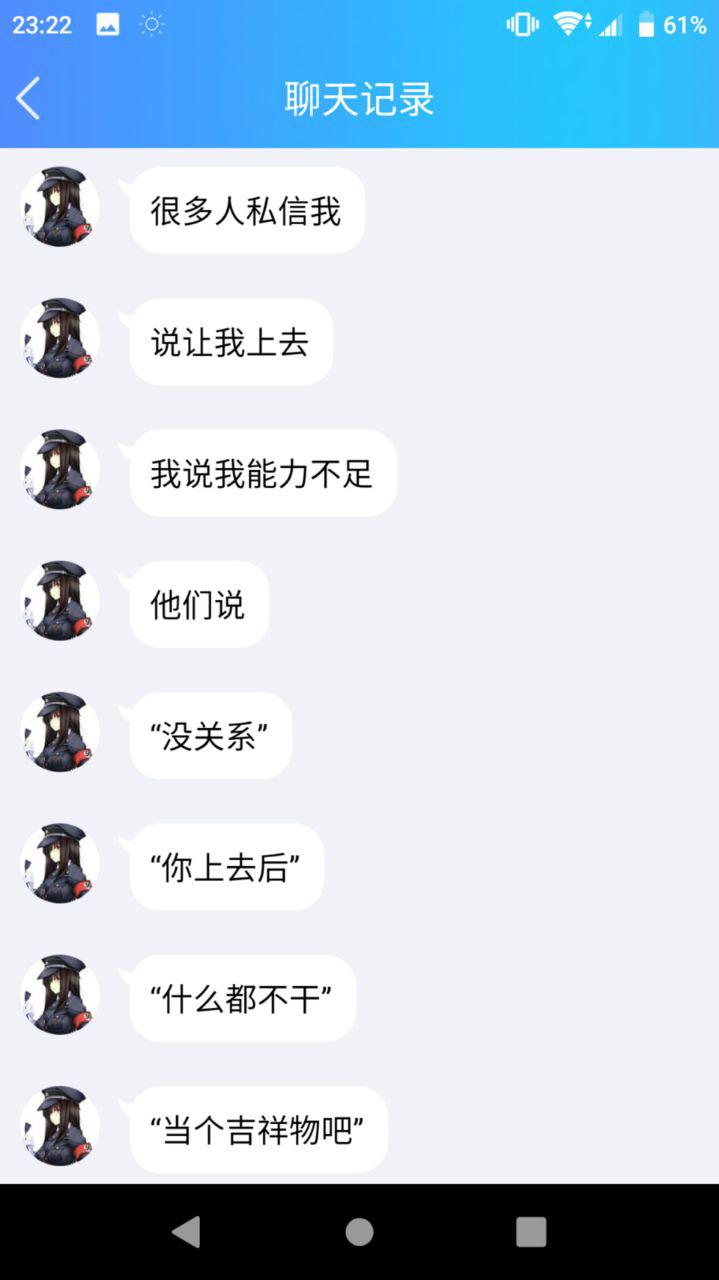Open the profile picture next to 他们说
Viewport: 719px width, 1280px height.
point(60,601)
